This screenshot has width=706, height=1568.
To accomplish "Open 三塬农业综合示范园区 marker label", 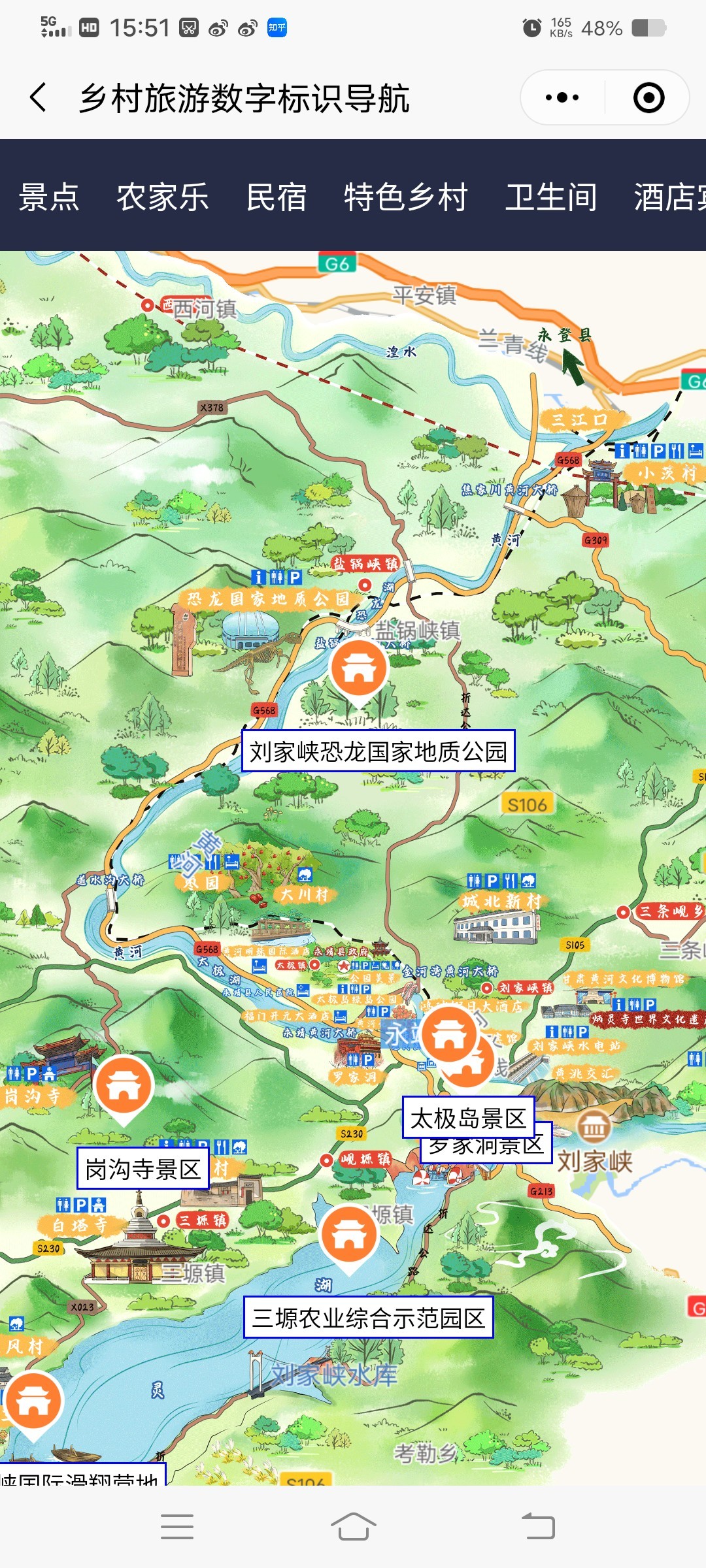I will pos(368,1318).
